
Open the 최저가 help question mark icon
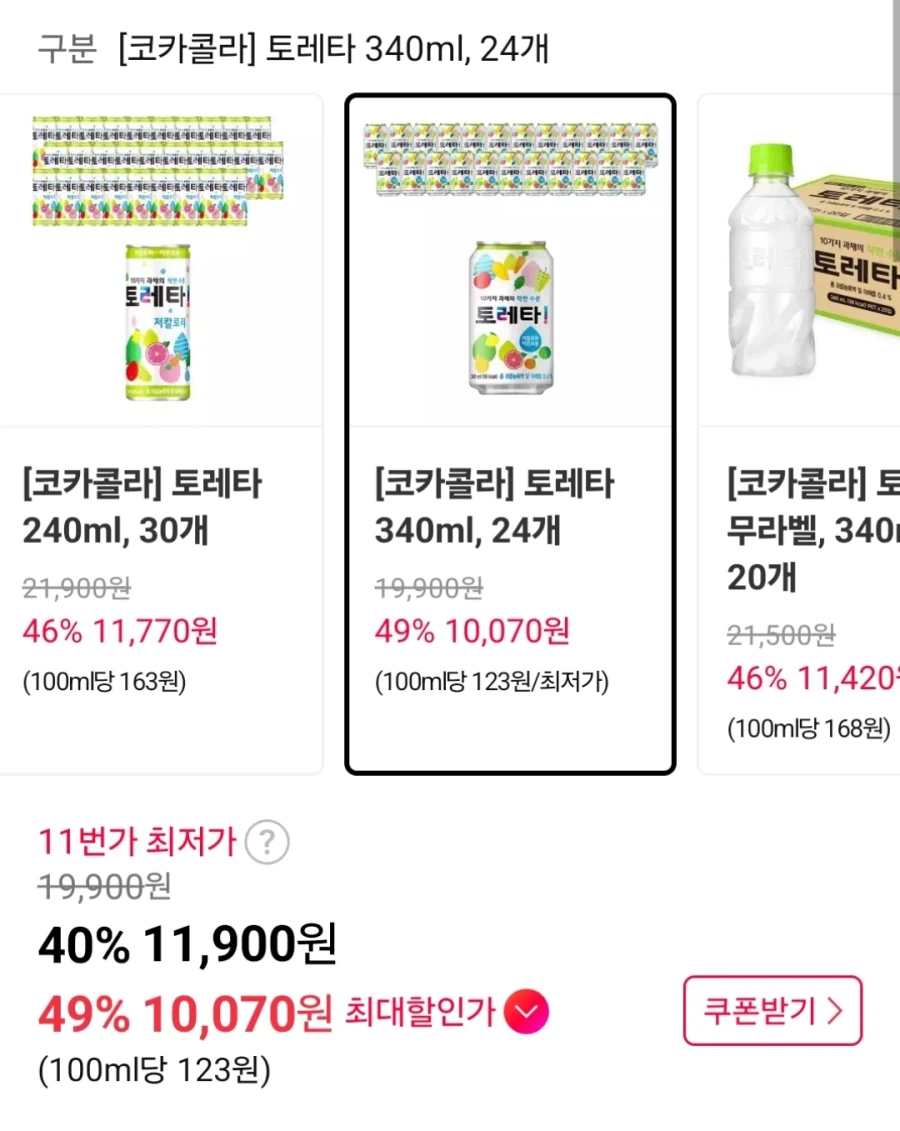click(x=268, y=842)
